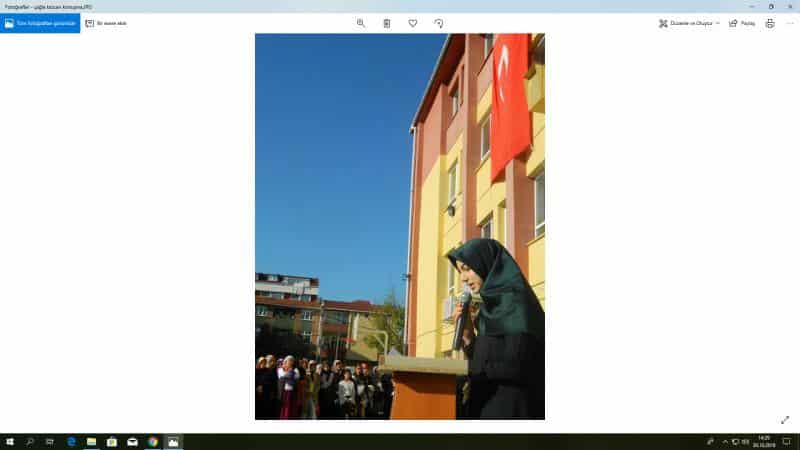This screenshot has height=450, width=800.
Task: Open the Düzenle ve Oluştur dropdown
Action: (690, 23)
